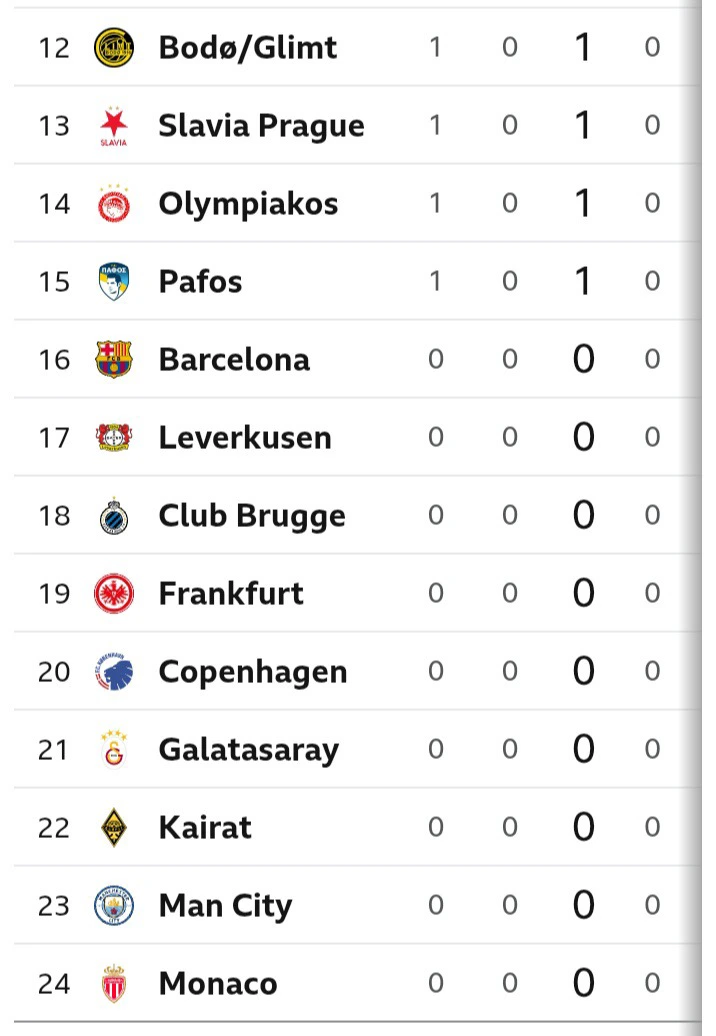Viewport: 716px width, 1036px height.
Task: Open Barcelona from the standings
Action: click(234, 359)
